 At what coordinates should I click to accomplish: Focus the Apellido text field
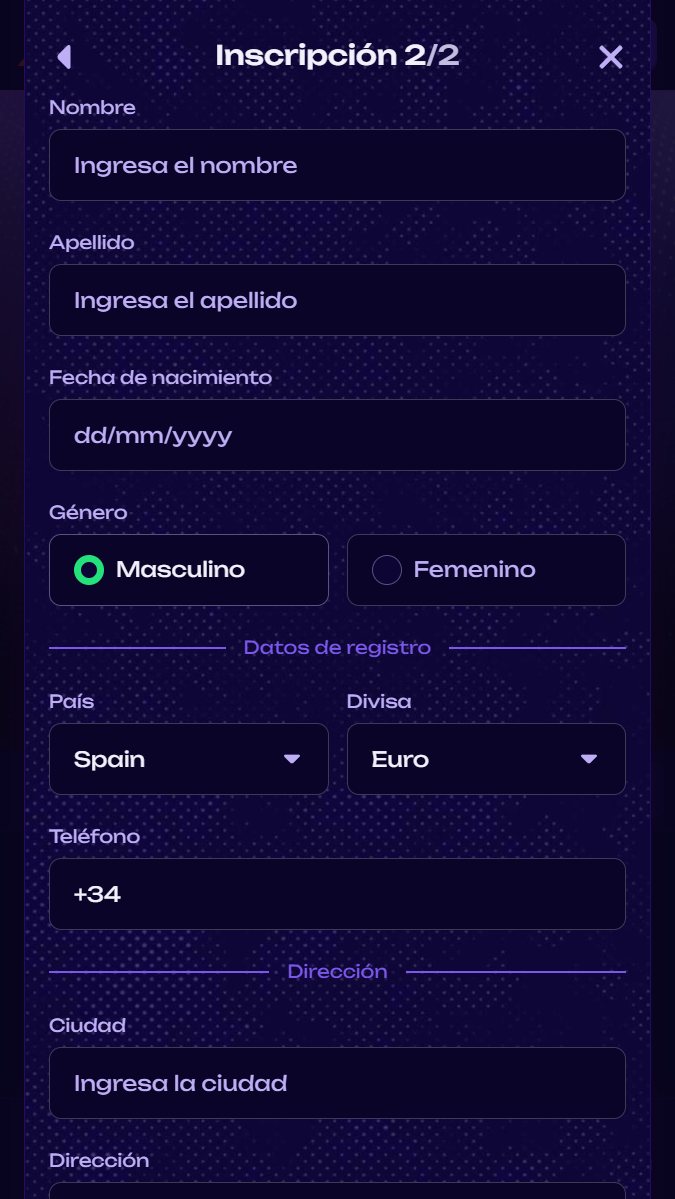pos(337,300)
